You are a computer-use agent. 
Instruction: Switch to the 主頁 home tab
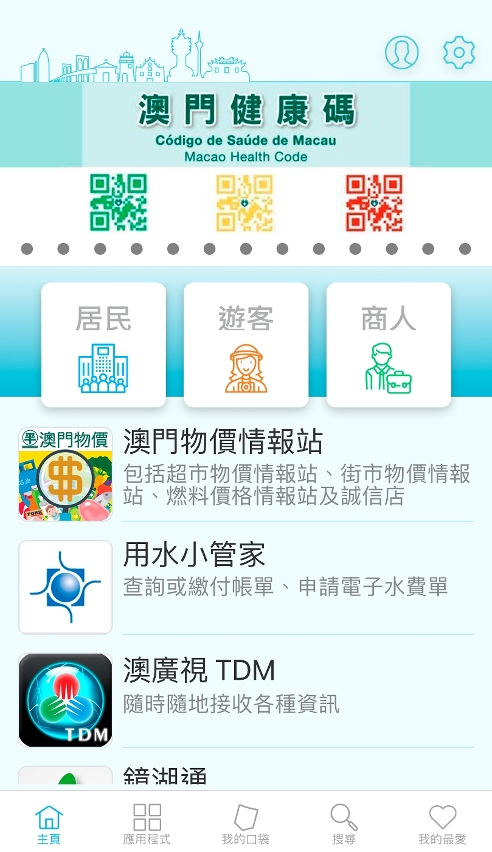(x=49, y=824)
